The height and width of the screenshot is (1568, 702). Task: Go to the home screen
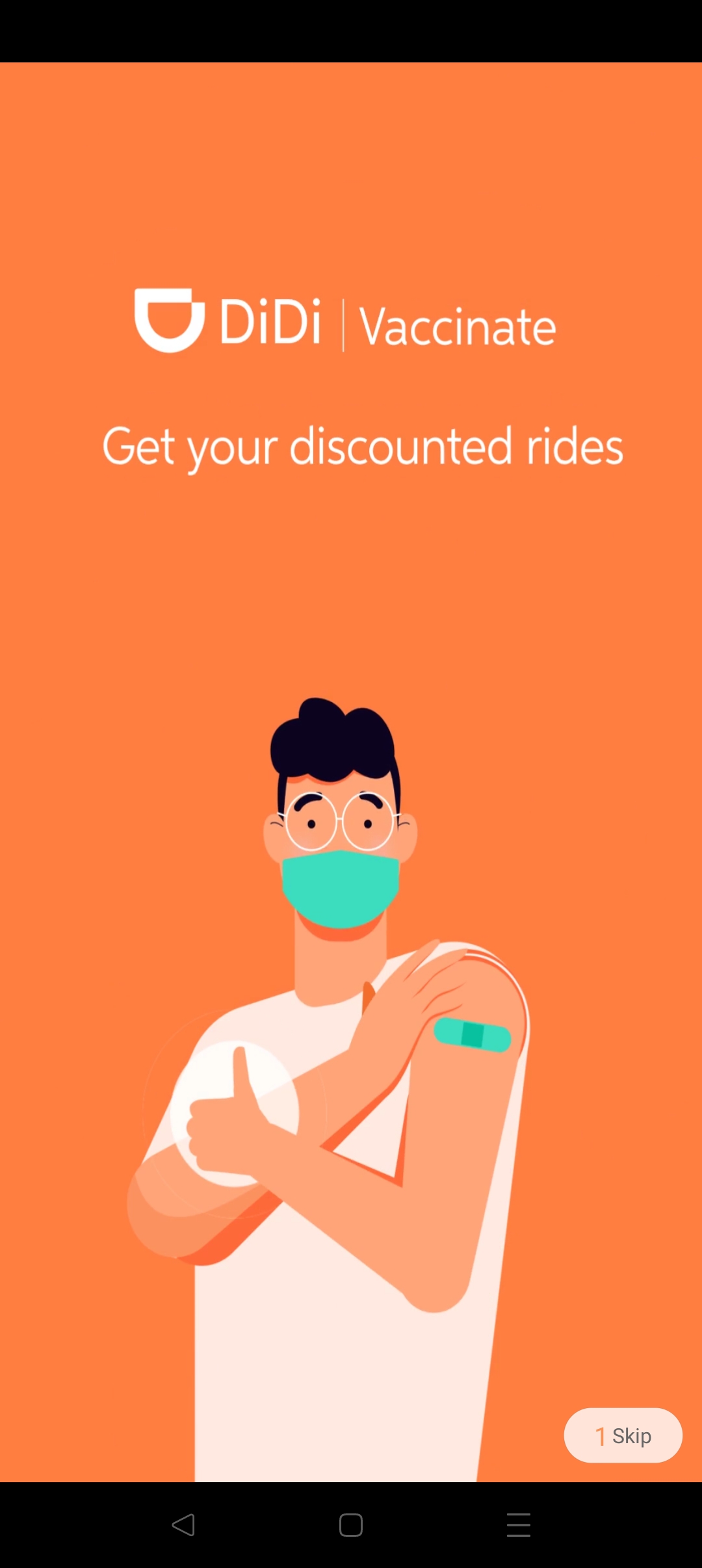351,1524
